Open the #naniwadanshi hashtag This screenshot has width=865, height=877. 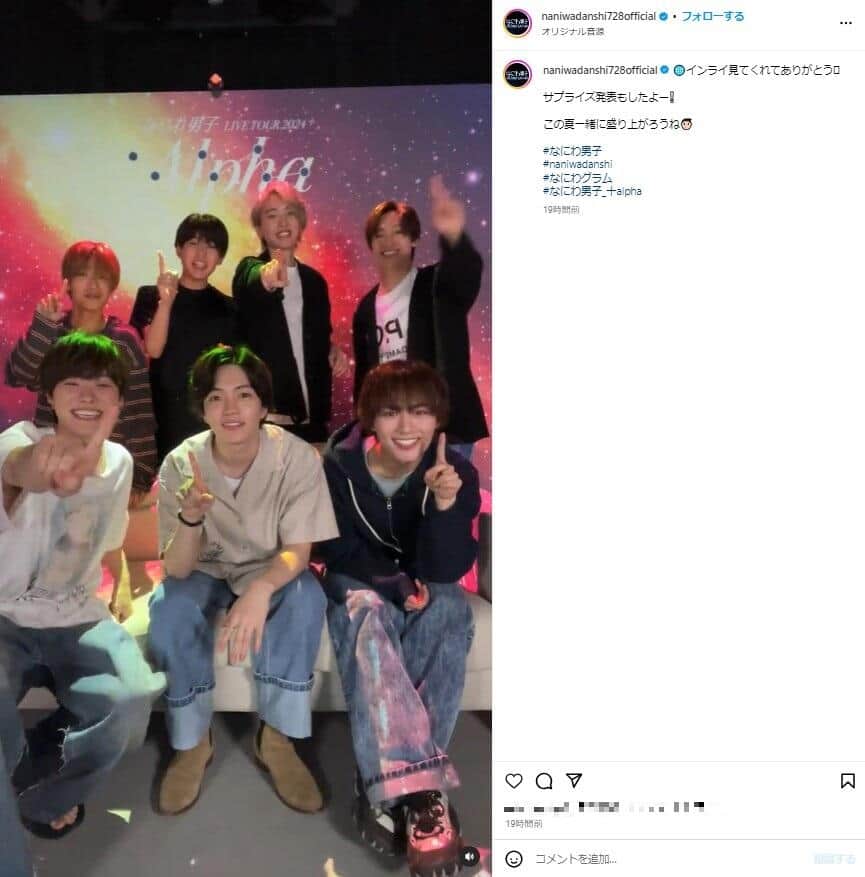click(577, 163)
